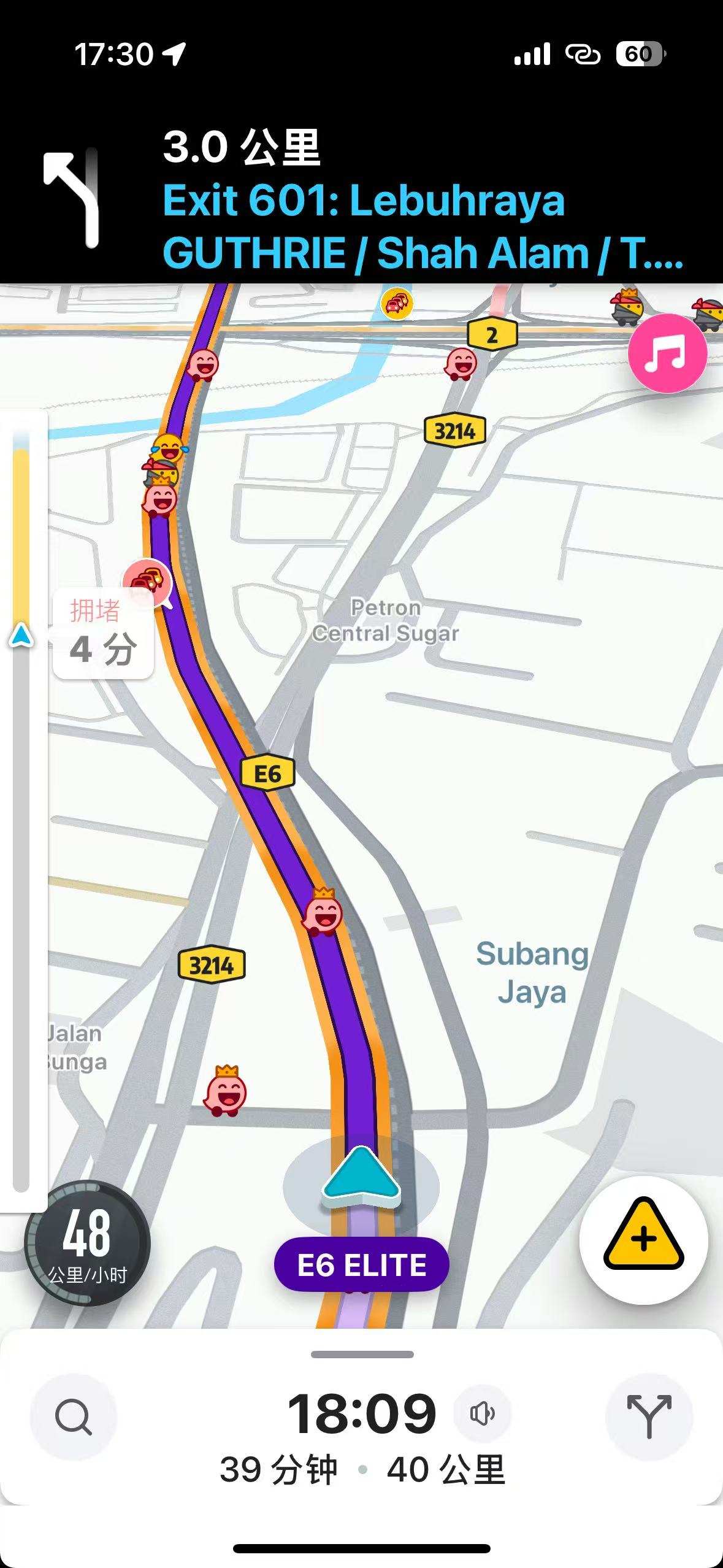View alternate routes overview

(x=649, y=1416)
